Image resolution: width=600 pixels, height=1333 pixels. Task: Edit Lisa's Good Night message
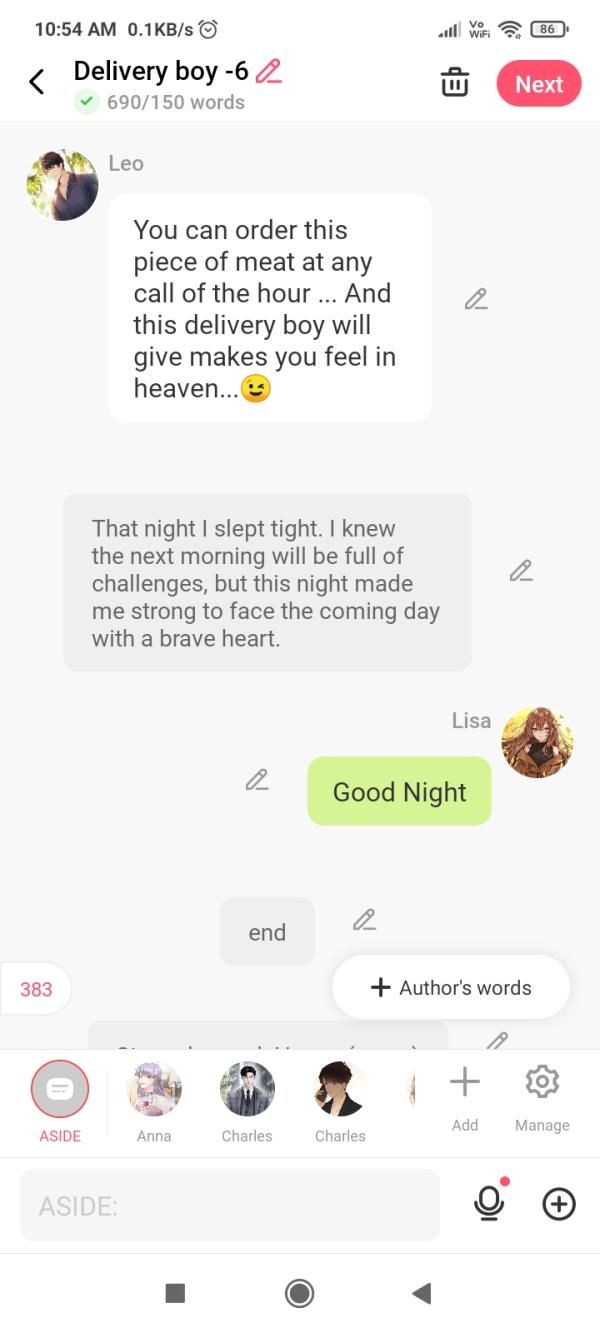[x=257, y=780]
